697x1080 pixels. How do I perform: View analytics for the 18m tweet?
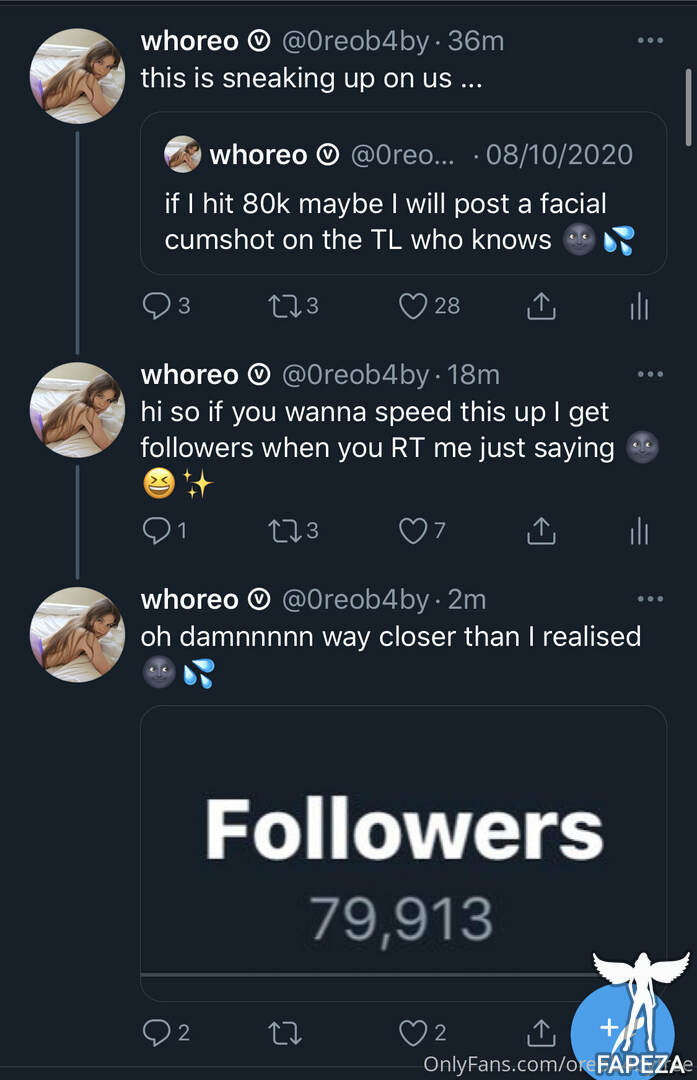(640, 532)
